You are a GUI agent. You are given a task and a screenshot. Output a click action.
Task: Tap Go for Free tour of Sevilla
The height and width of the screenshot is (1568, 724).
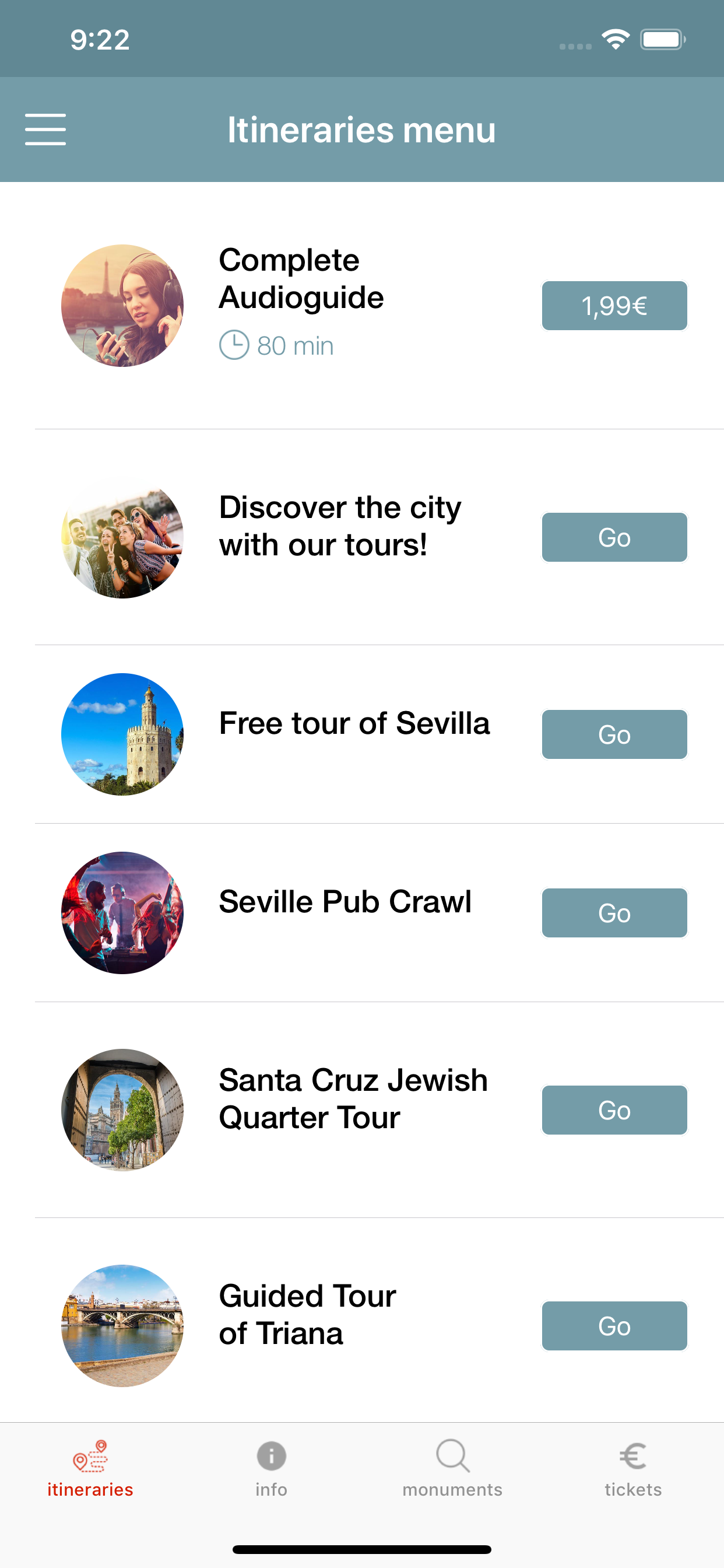pyautogui.click(x=614, y=734)
